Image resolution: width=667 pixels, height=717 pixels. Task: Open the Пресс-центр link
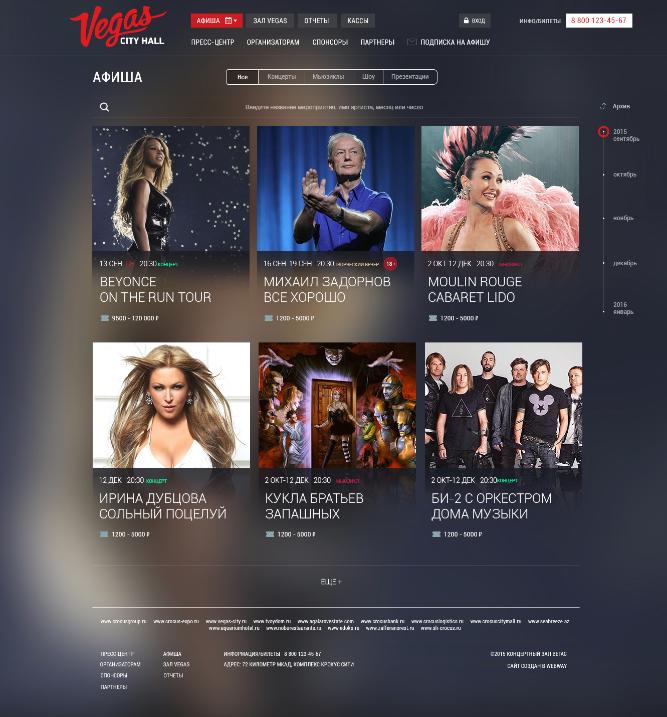tap(212, 42)
